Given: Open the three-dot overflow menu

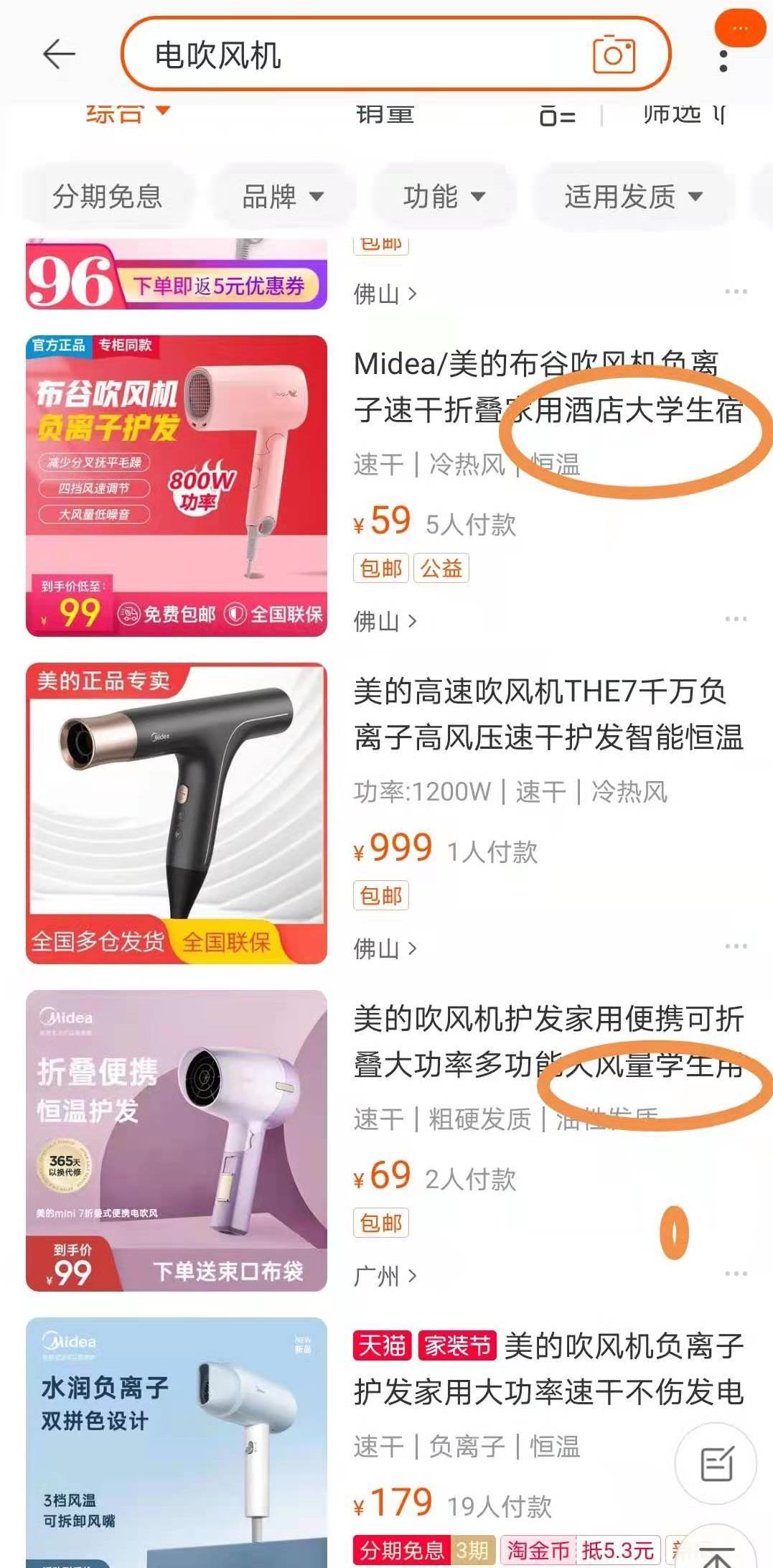Looking at the screenshot, I should [x=723, y=61].
